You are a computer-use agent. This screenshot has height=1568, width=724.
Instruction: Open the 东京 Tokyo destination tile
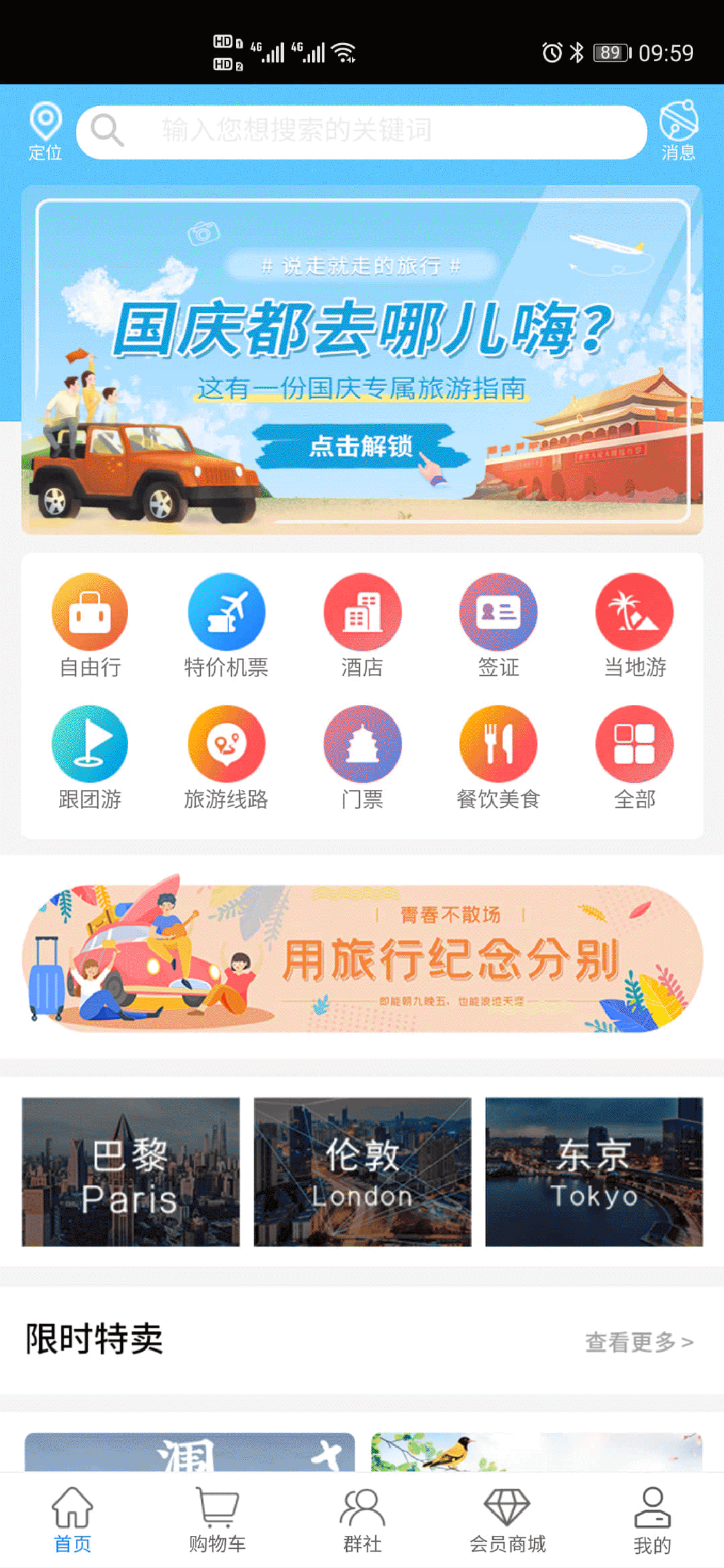[593, 1172]
